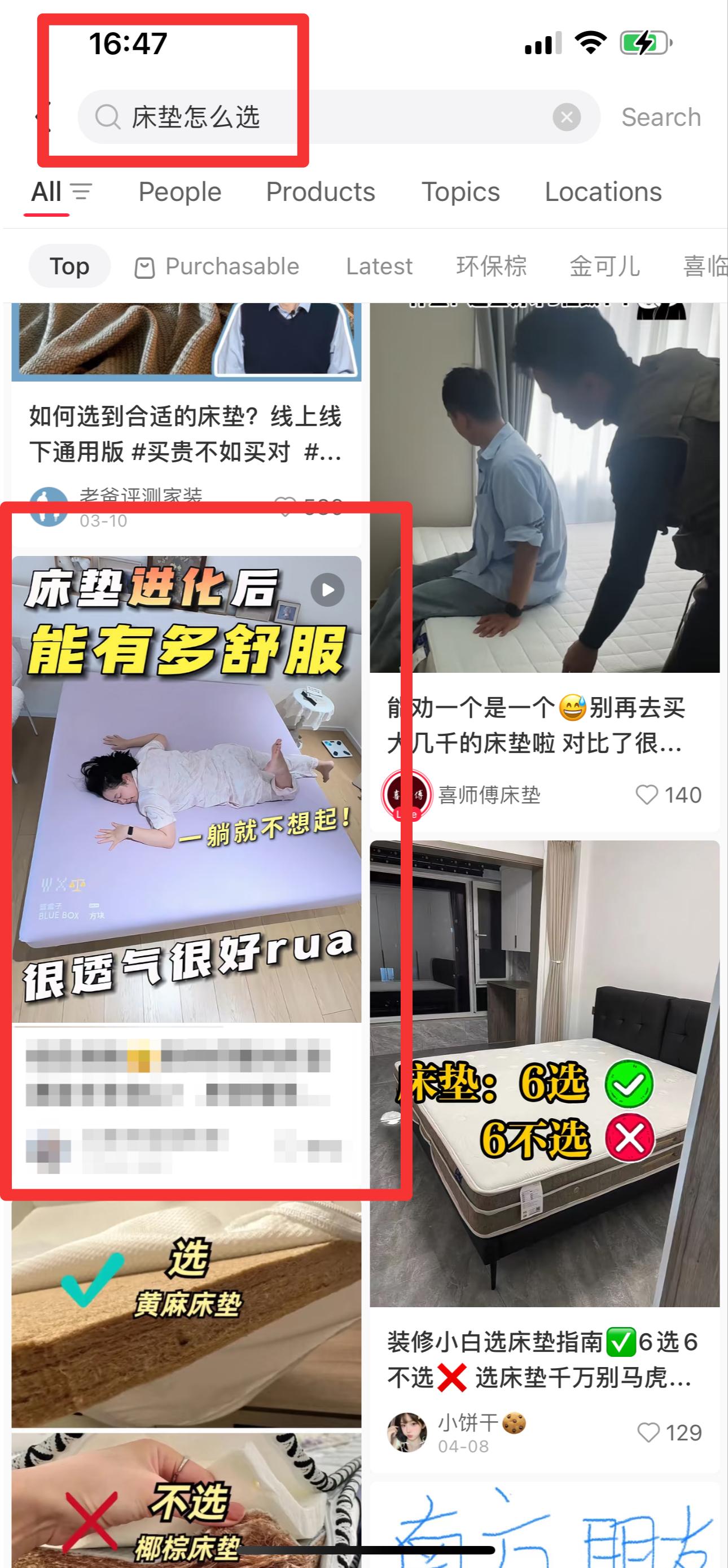
Task: Tap the Search button
Action: pyautogui.click(x=661, y=117)
